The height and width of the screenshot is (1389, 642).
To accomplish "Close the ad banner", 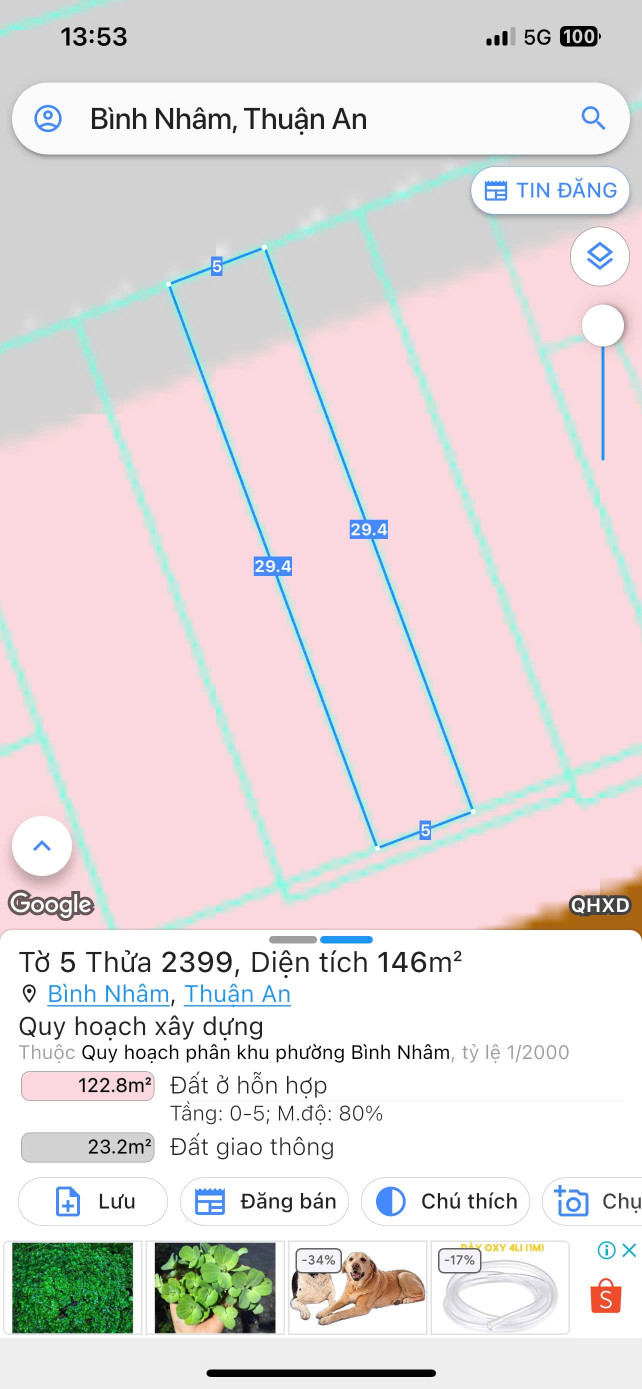I will 629,1250.
